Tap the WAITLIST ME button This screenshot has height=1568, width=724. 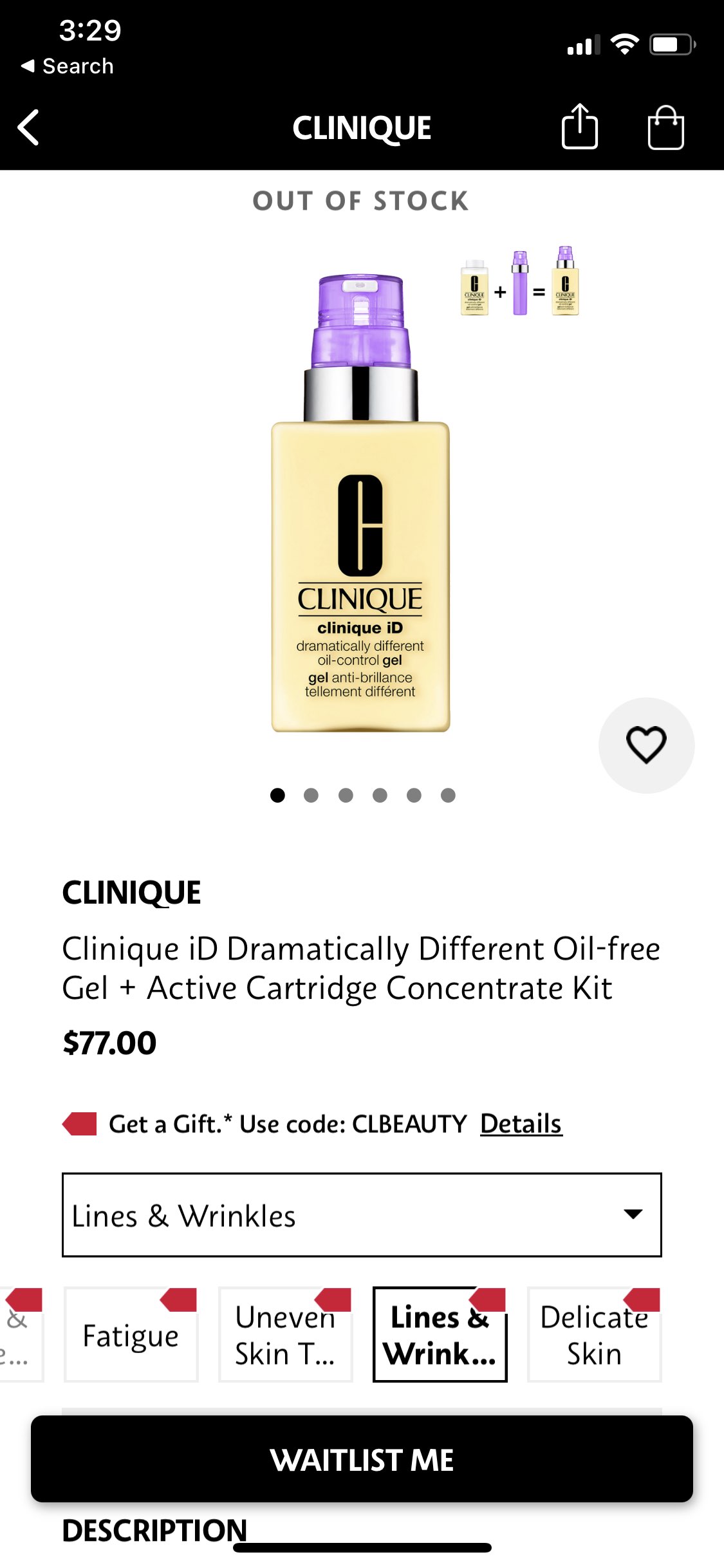[x=362, y=1459]
